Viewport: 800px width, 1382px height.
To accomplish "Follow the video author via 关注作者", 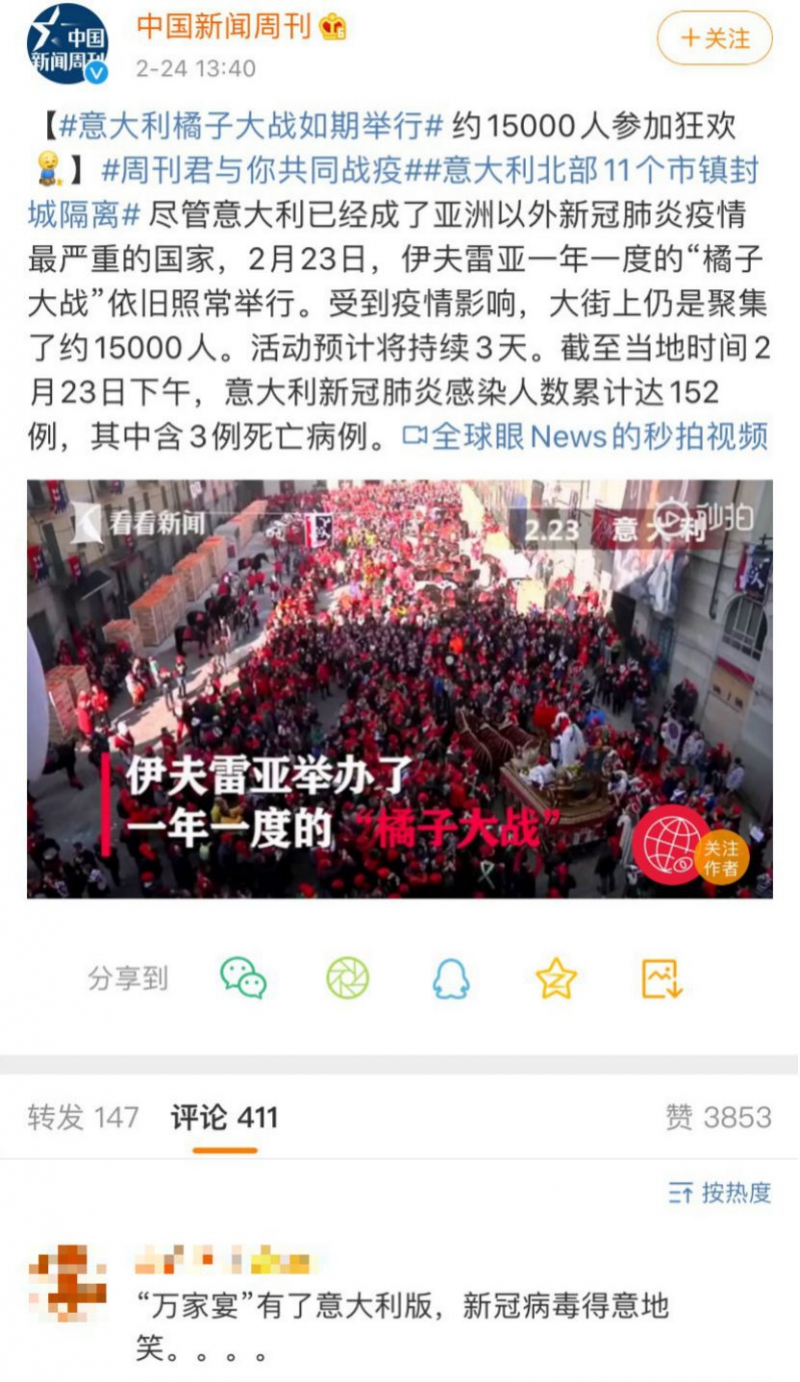I will 719,859.
